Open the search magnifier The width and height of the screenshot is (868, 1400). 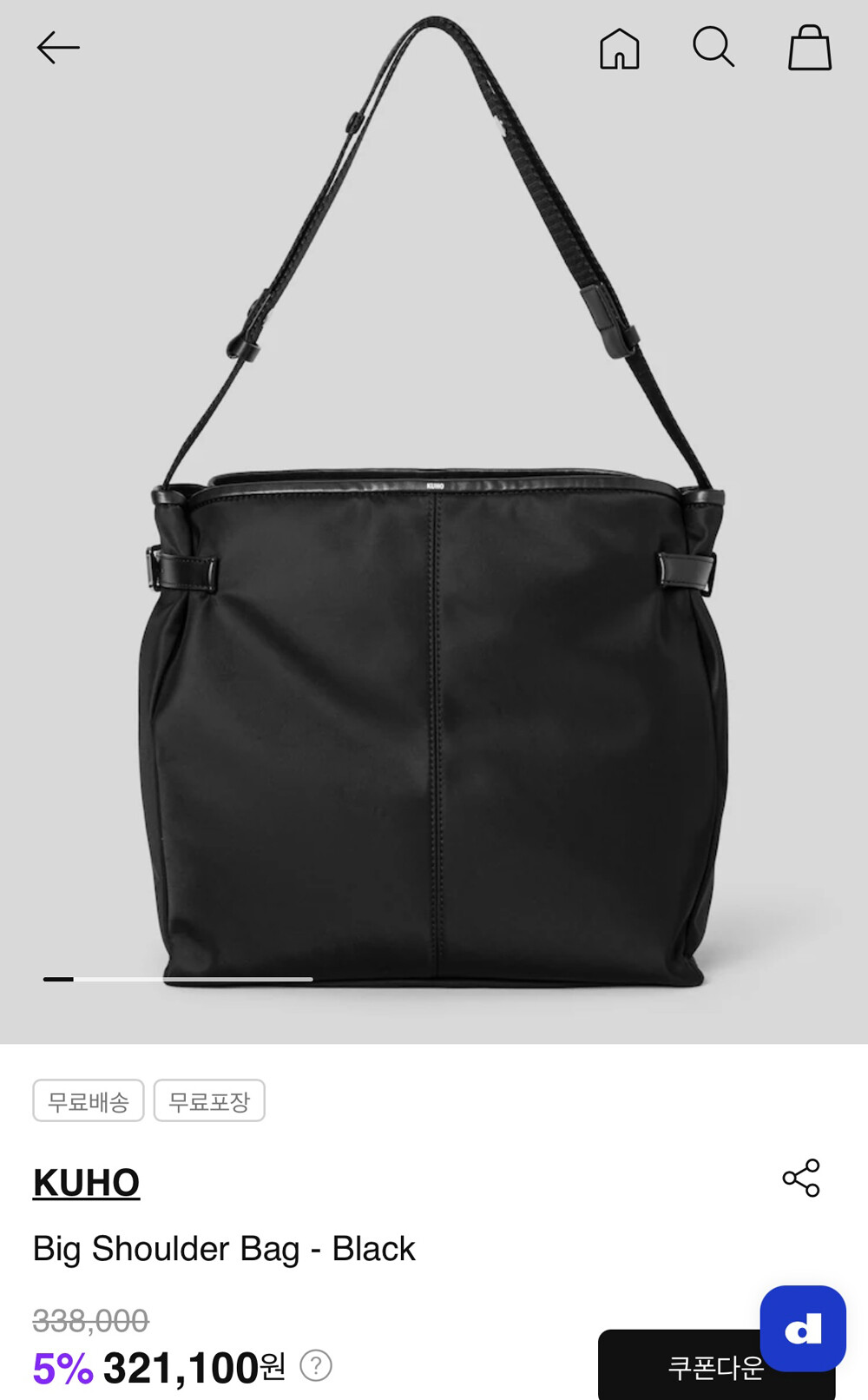[713, 47]
